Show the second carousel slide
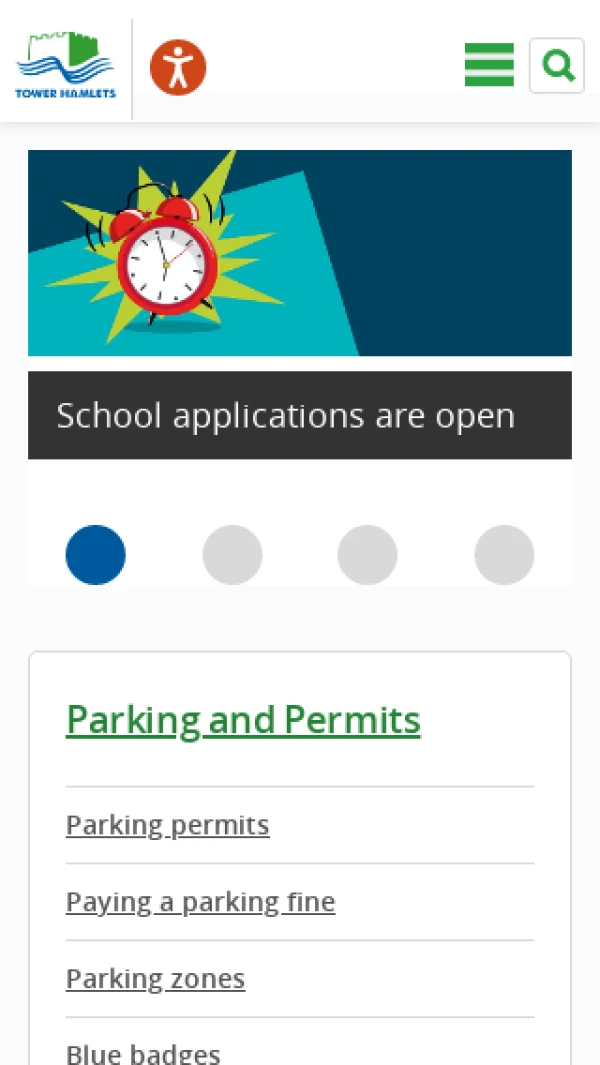The image size is (600, 1065). [232, 555]
